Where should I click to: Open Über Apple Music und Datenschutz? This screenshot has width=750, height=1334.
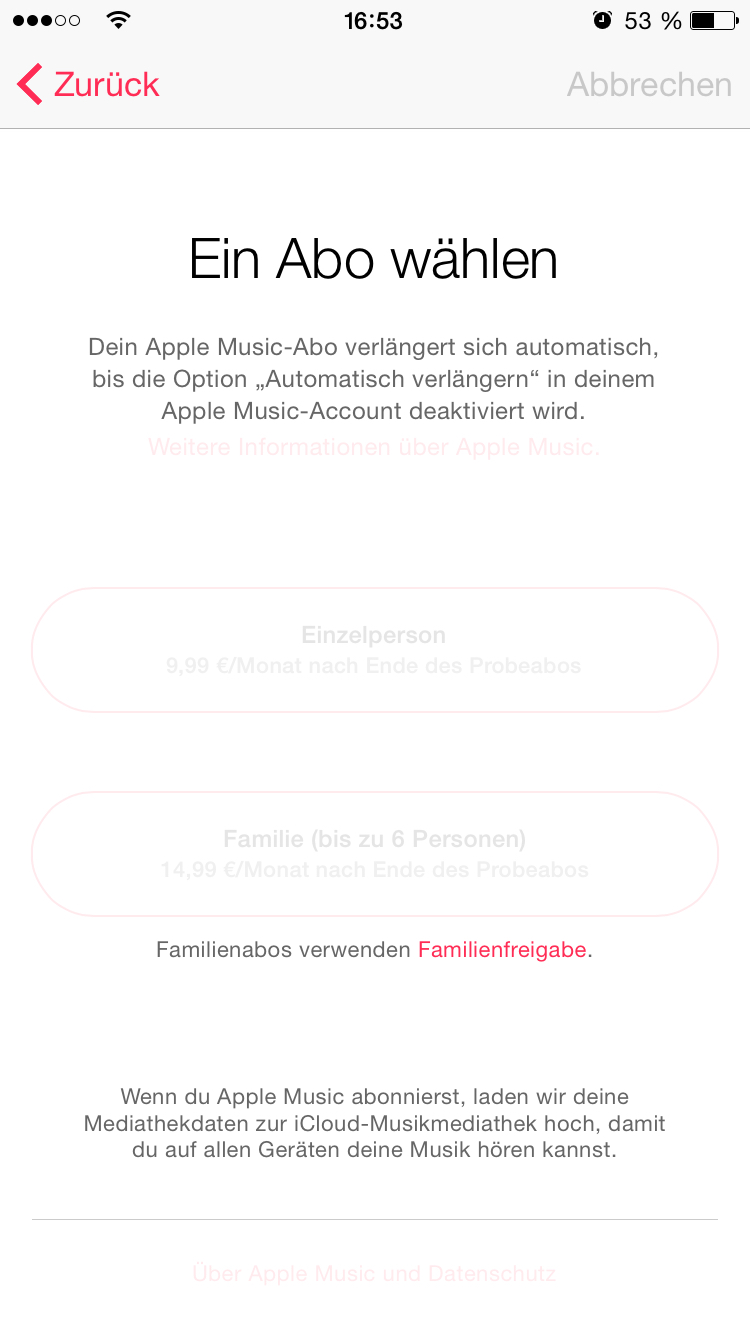pyautogui.click(x=374, y=1274)
